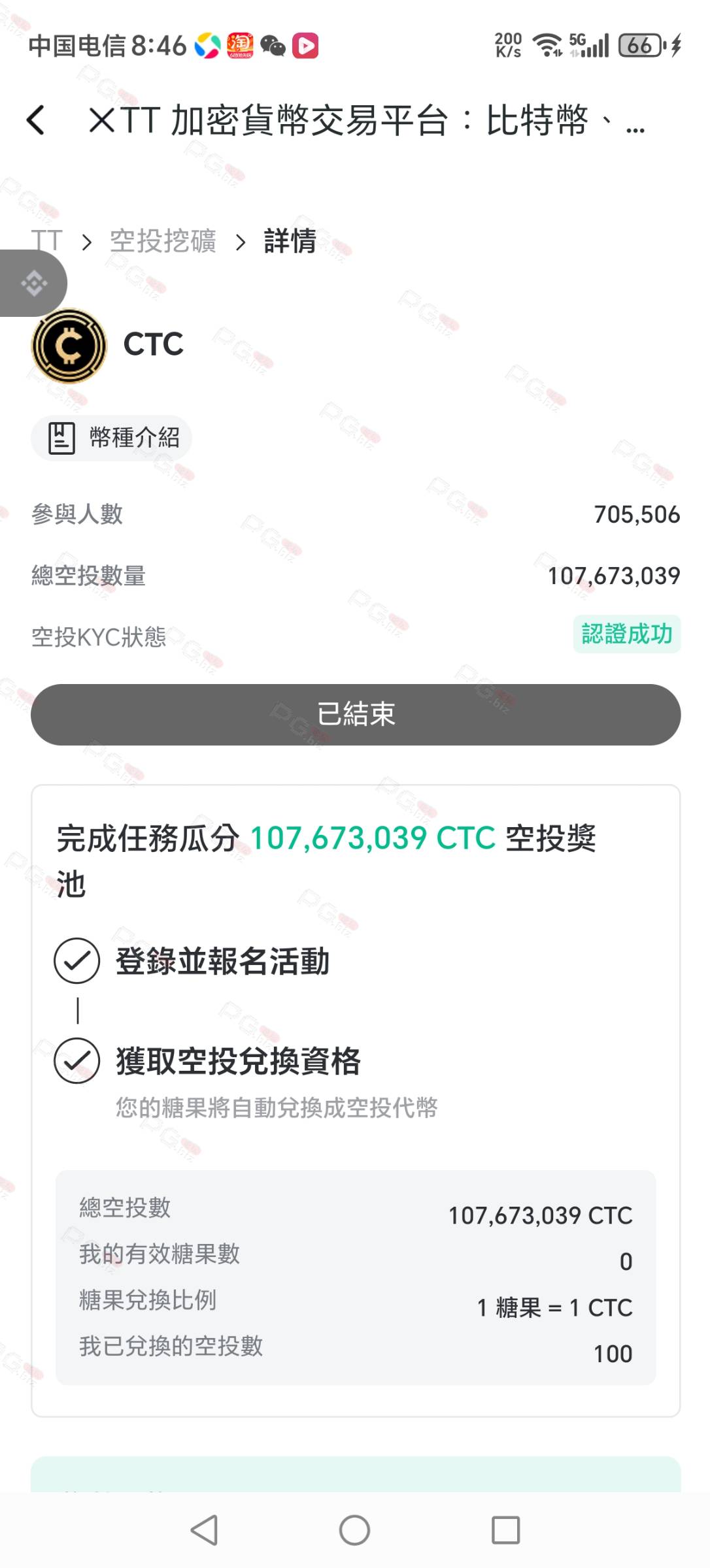The height and width of the screenshot is (1568, 710).
Task: Open the floating side widget with the diamond icon
Action: click(x=33, y=283)
